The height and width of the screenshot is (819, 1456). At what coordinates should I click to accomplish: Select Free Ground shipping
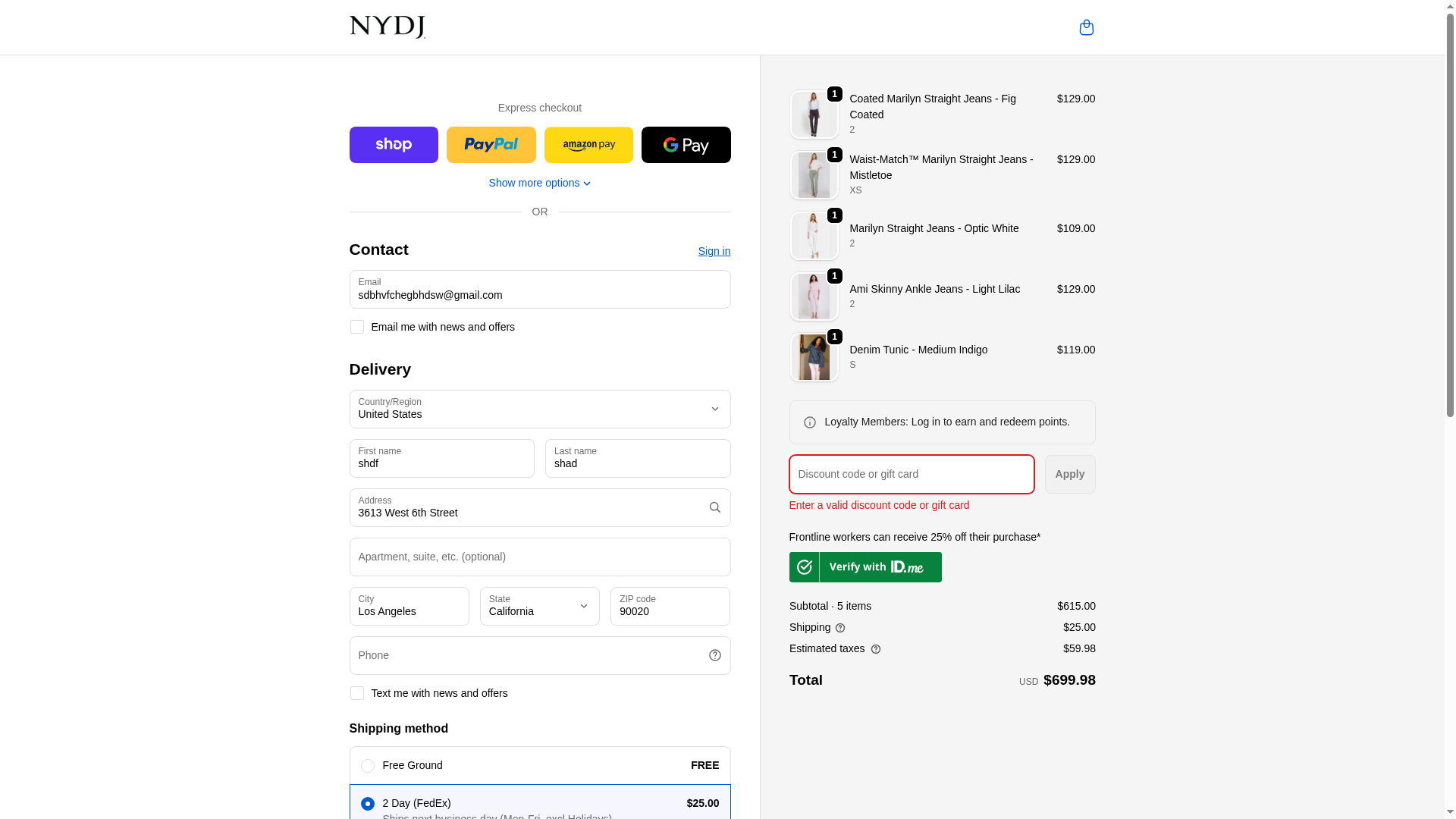(x=368, y=766)
